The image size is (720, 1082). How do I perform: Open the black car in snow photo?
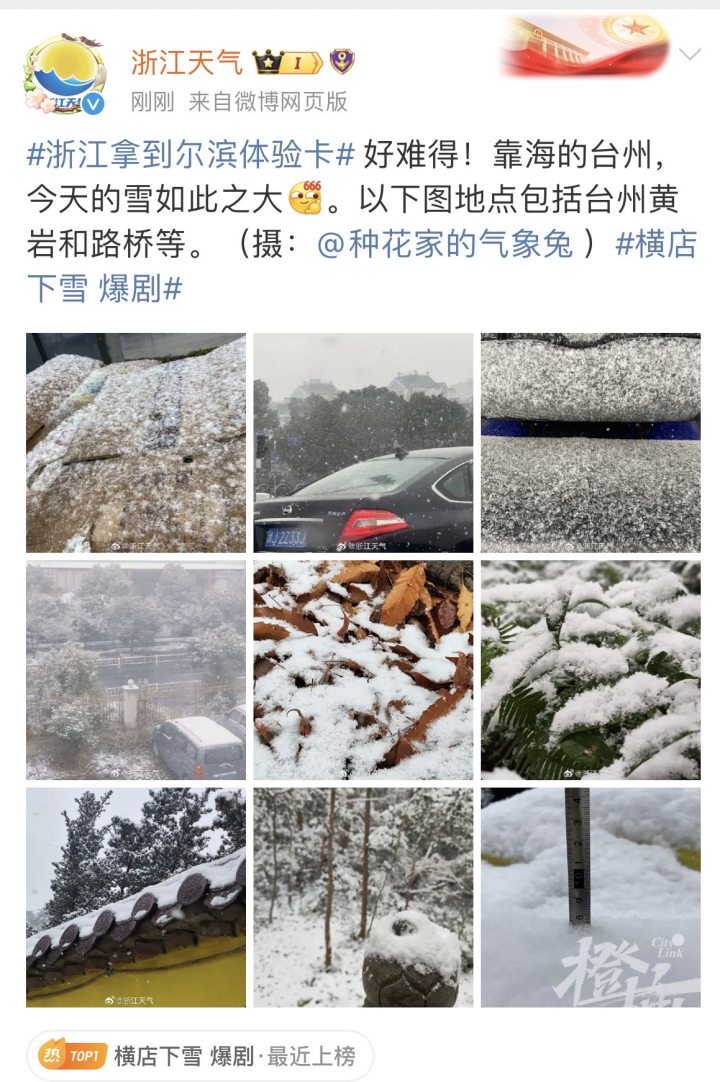coord(363,443)
